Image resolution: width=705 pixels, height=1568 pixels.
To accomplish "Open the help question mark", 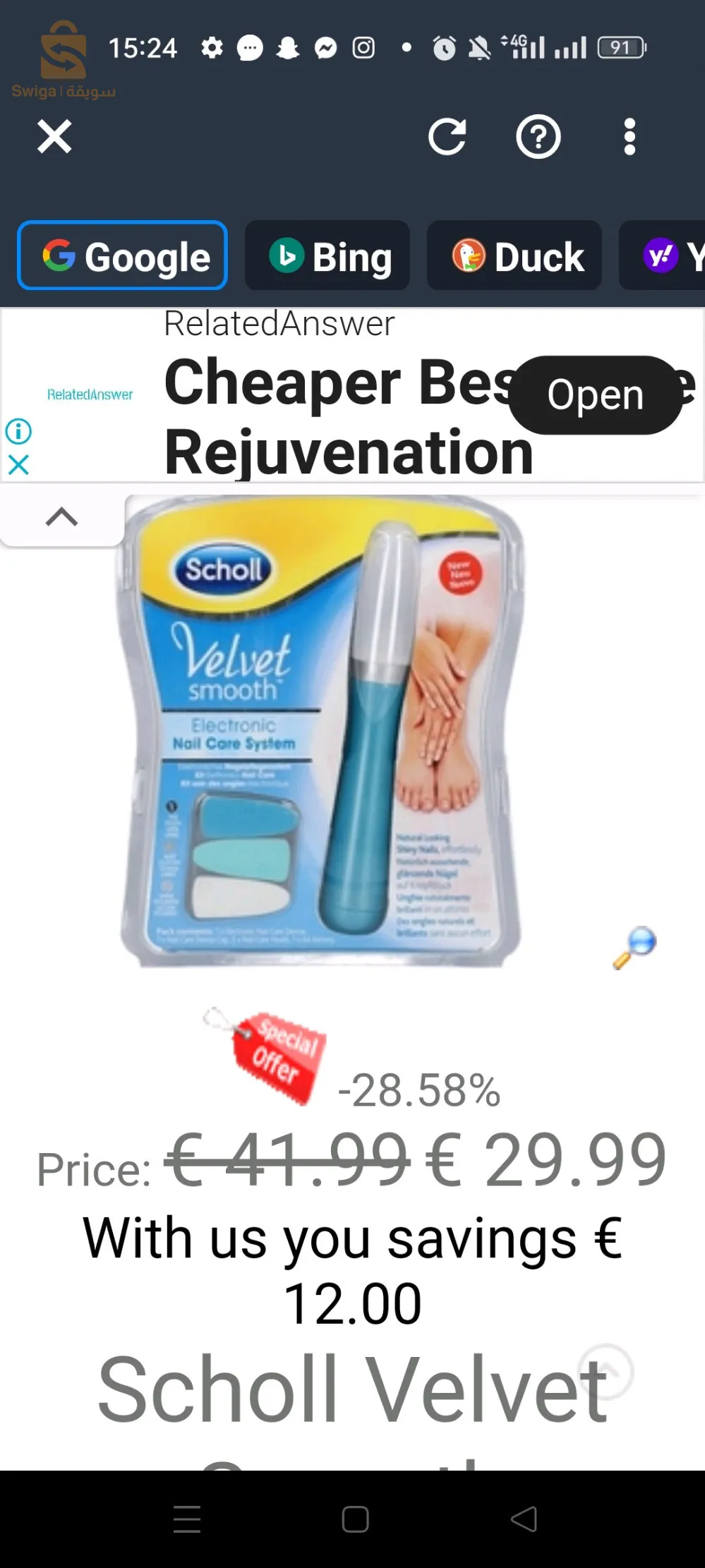I will [538, 137].
